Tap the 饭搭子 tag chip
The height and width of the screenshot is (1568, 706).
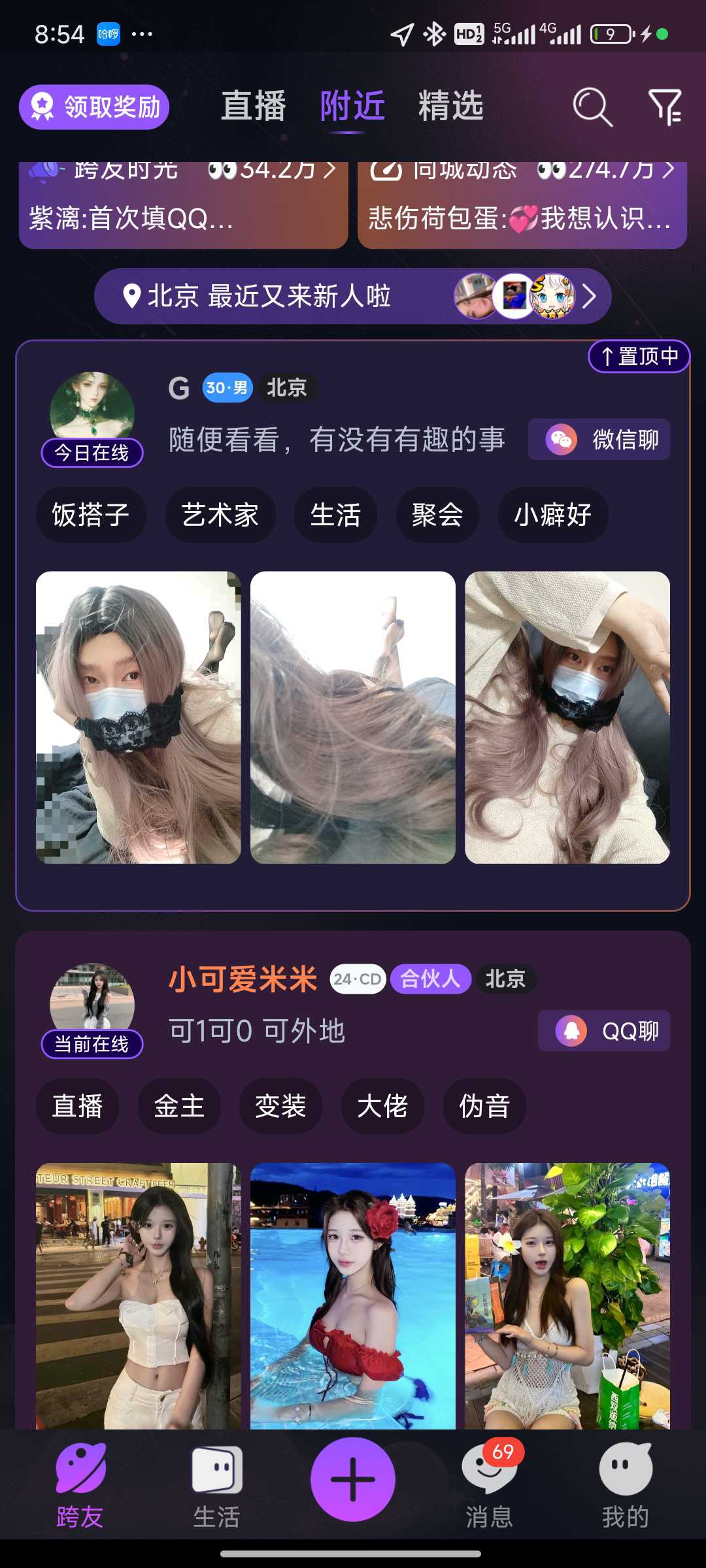point(91,515)
